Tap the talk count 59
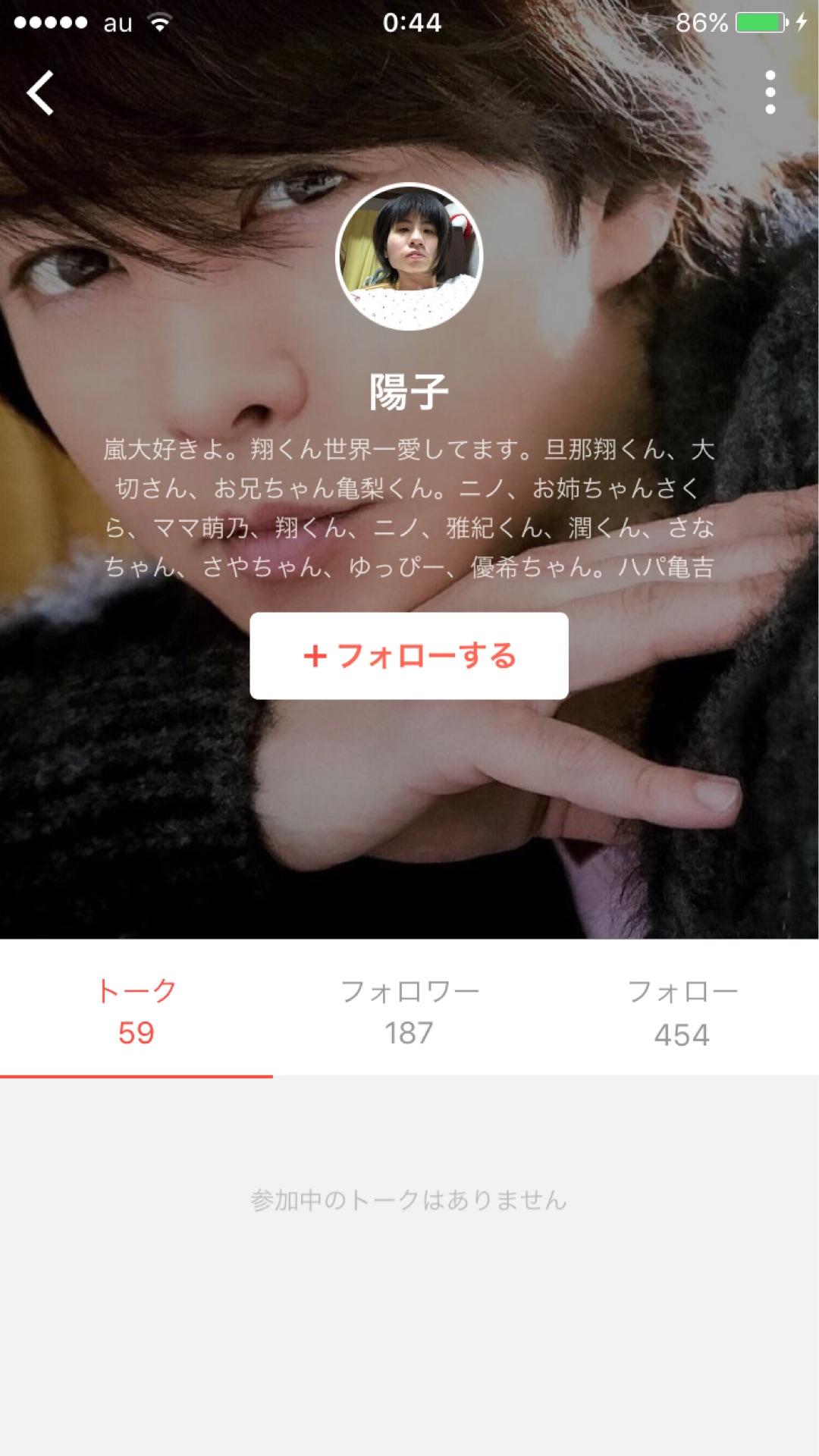This screenshot has height=1456, width=819. (135, 1030)
